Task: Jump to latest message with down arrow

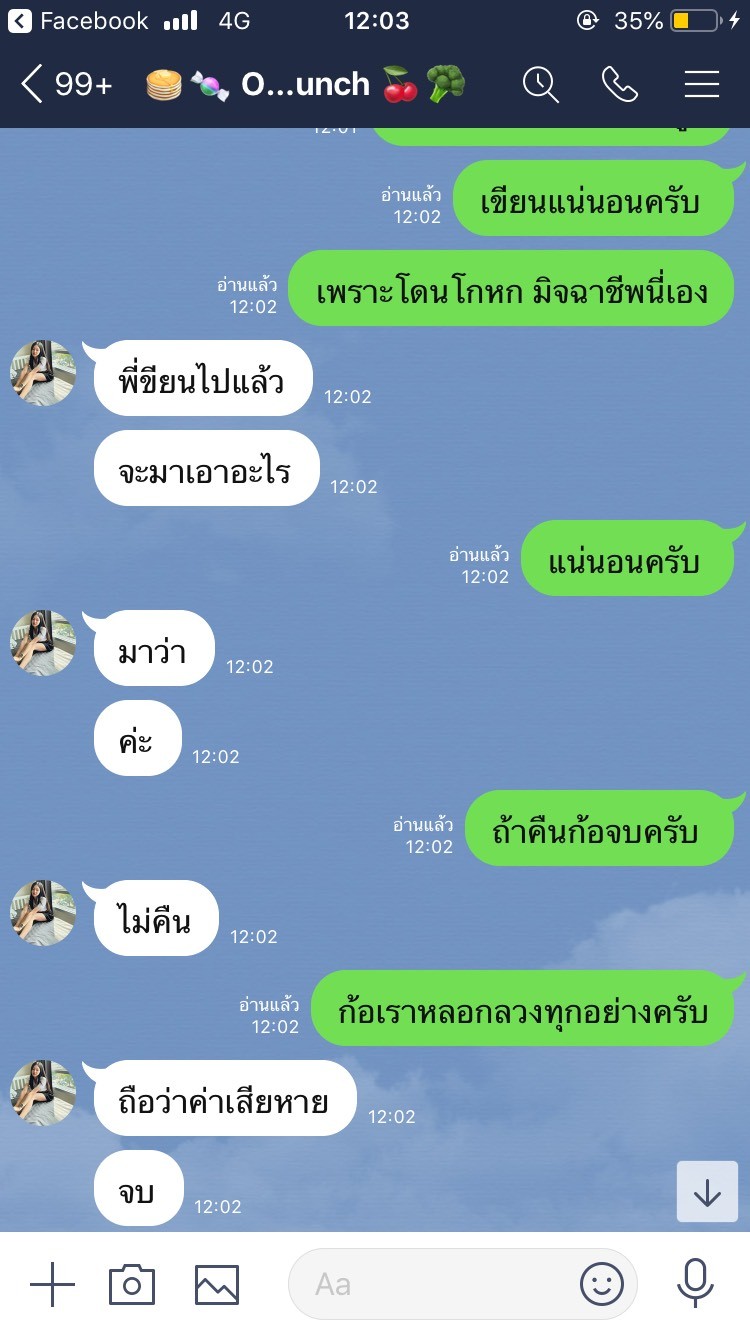Action: point(707,1191)
